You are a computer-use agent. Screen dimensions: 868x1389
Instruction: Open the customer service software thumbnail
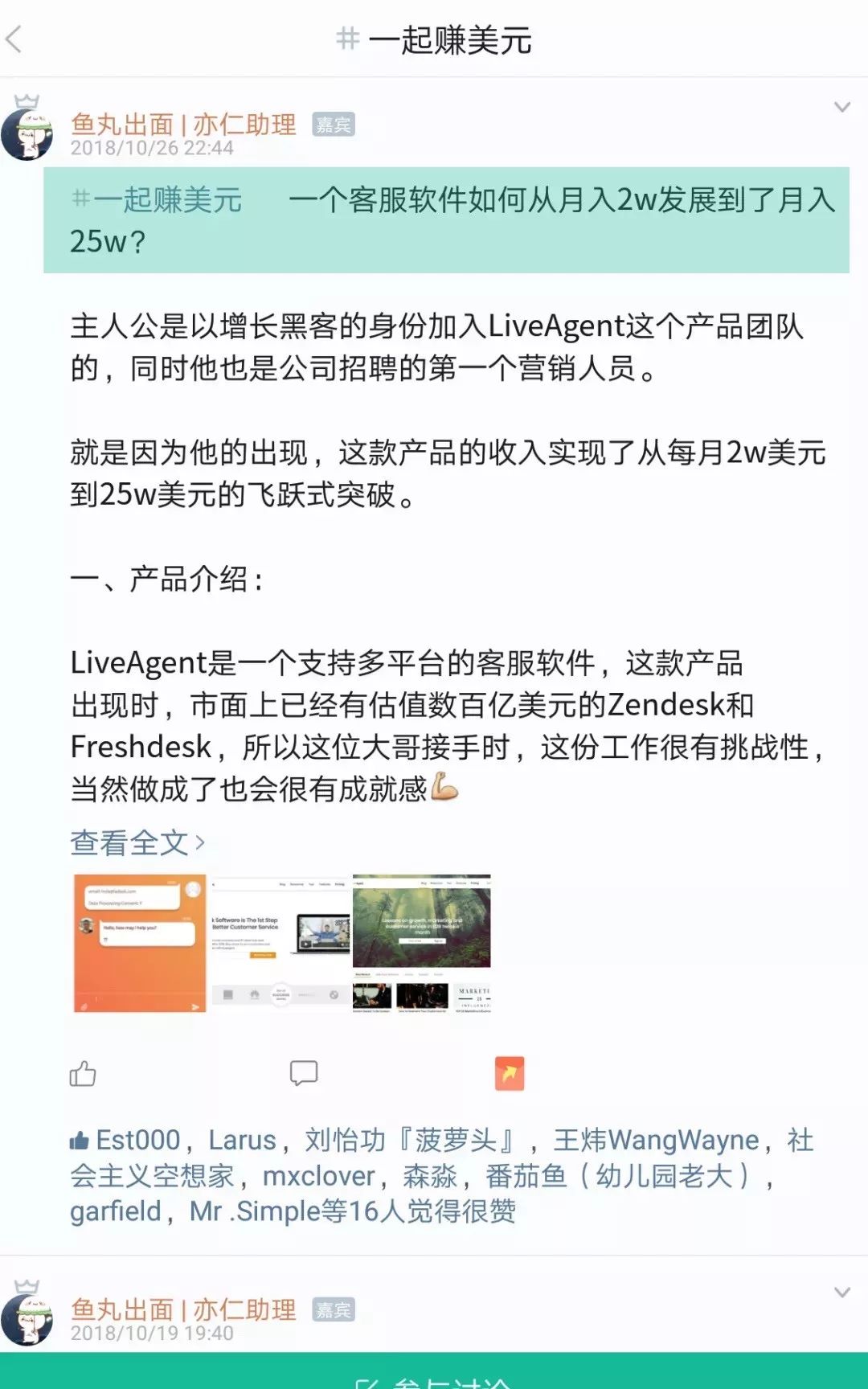[280, 944]
